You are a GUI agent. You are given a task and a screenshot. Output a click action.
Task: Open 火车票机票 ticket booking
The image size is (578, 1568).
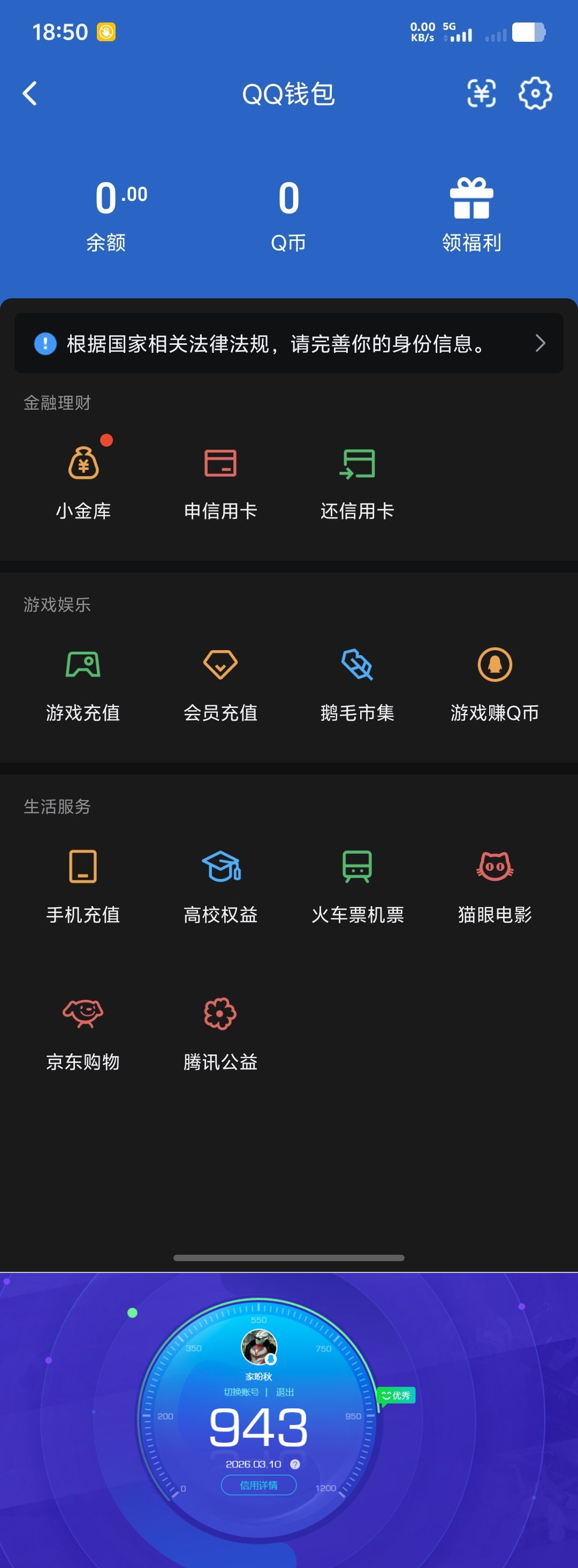point(357,886)
